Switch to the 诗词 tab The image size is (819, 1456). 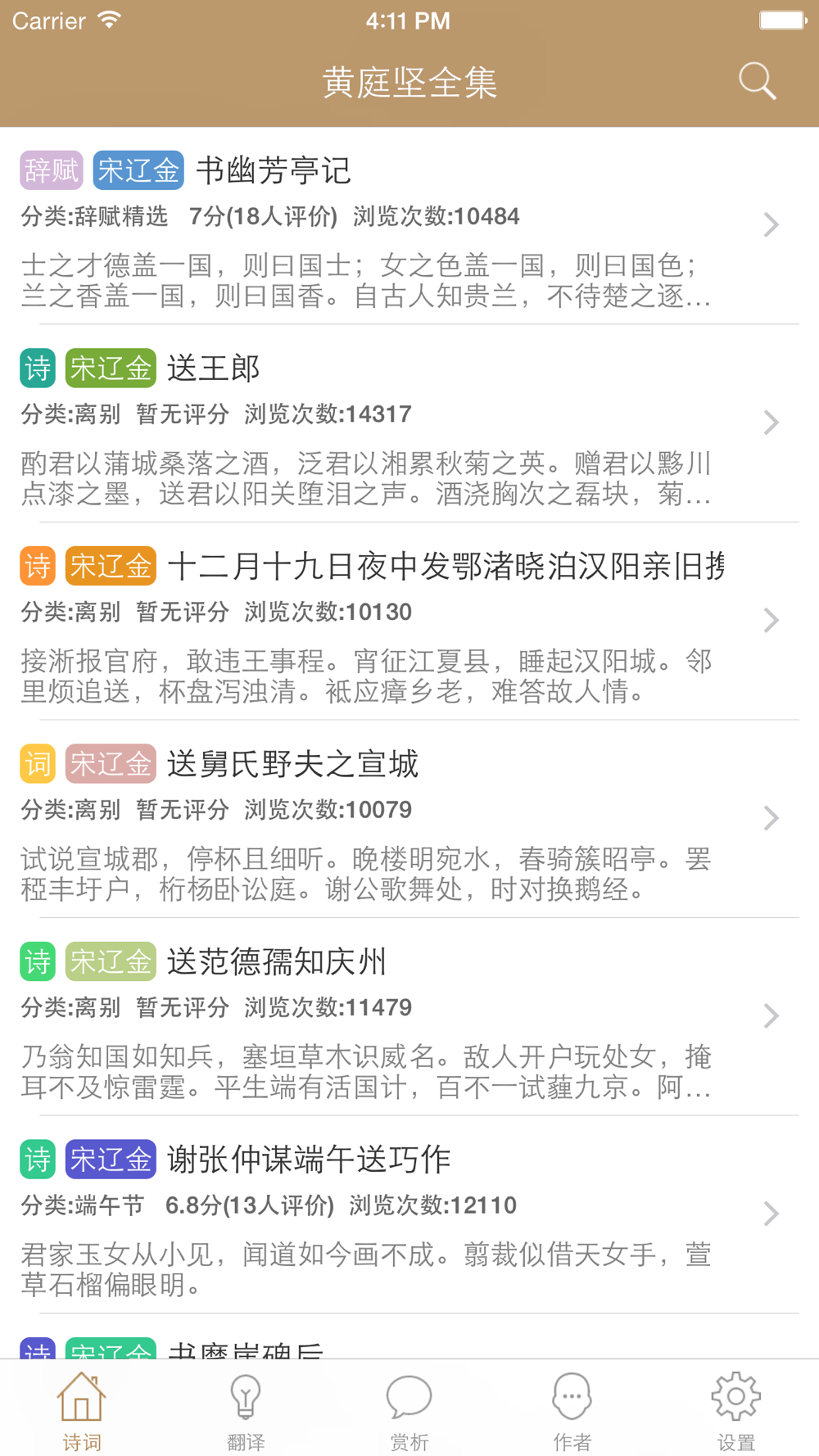pos(82,1410)
